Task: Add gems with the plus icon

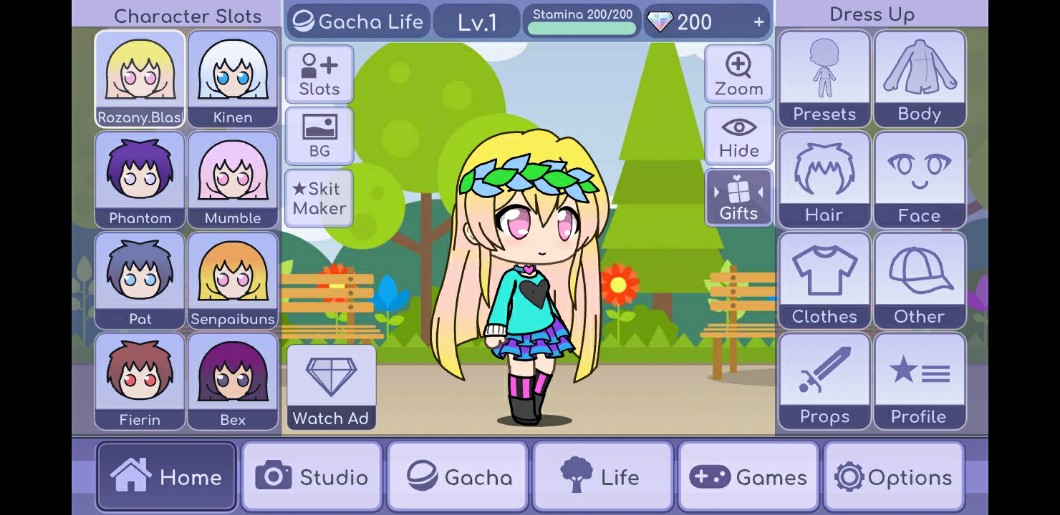Action: coord(758,22)
